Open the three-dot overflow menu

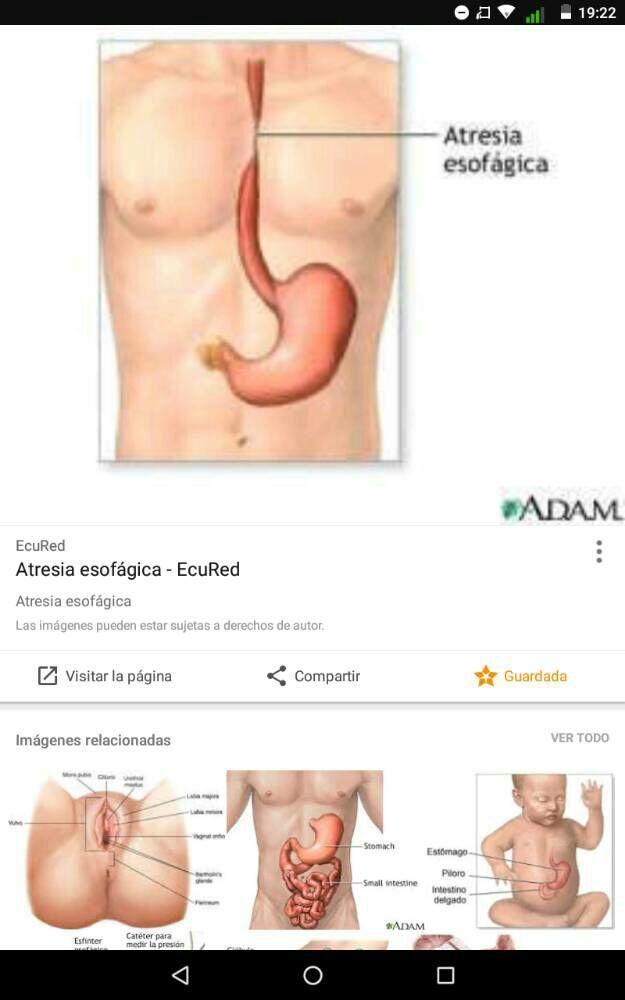[599, 552]
